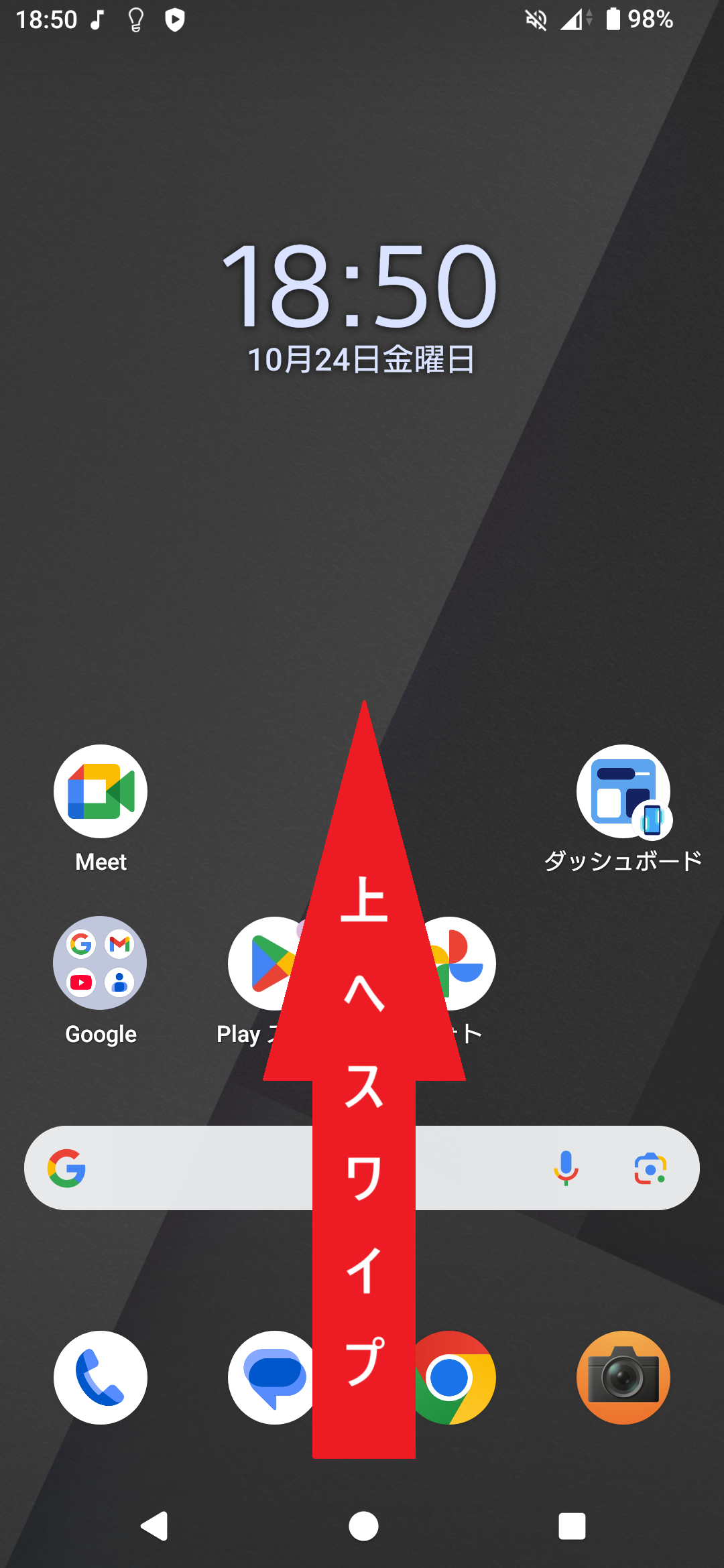The height and width of the screenshot is (1568, 724).
Task: Start the Phone app
Action: [99, 1376]
